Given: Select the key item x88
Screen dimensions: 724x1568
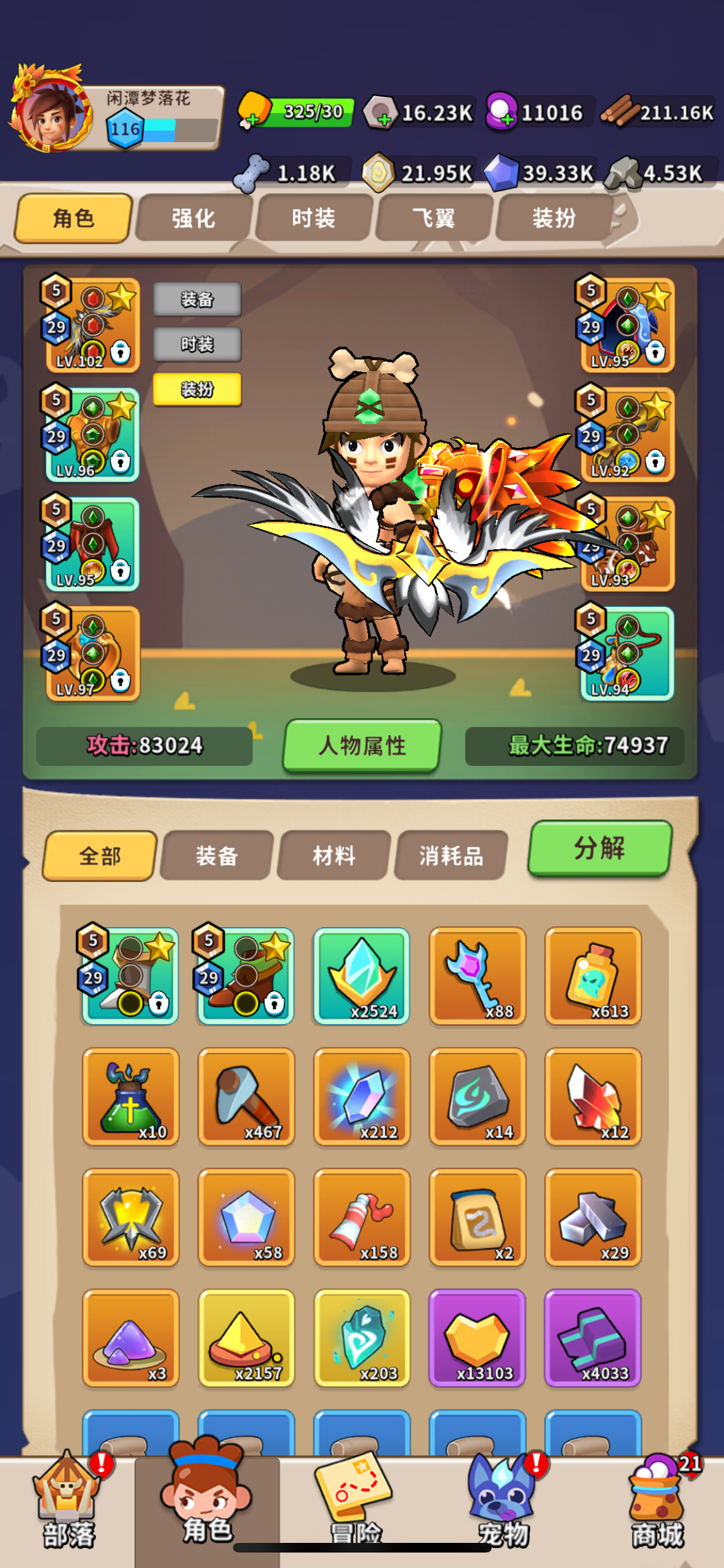Looking at the screenshot, I should coord(478,976).
